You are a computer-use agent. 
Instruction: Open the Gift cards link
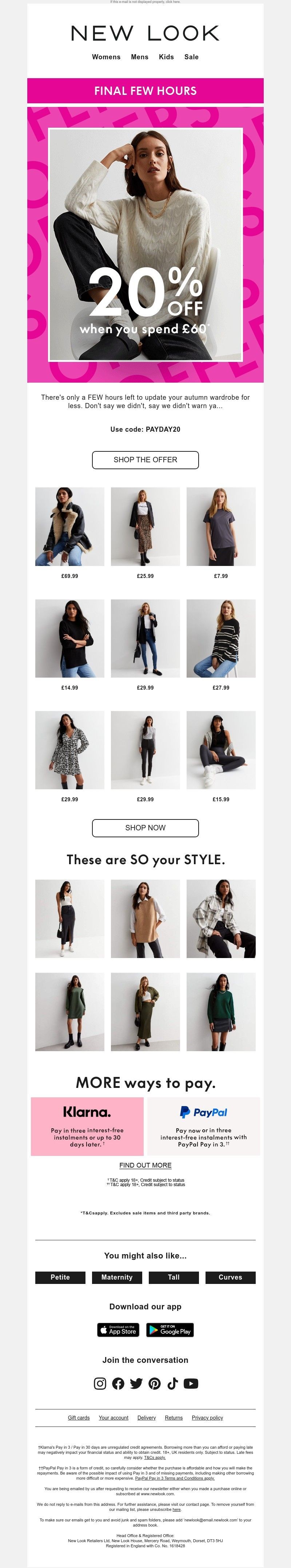tap(79, 1417)
